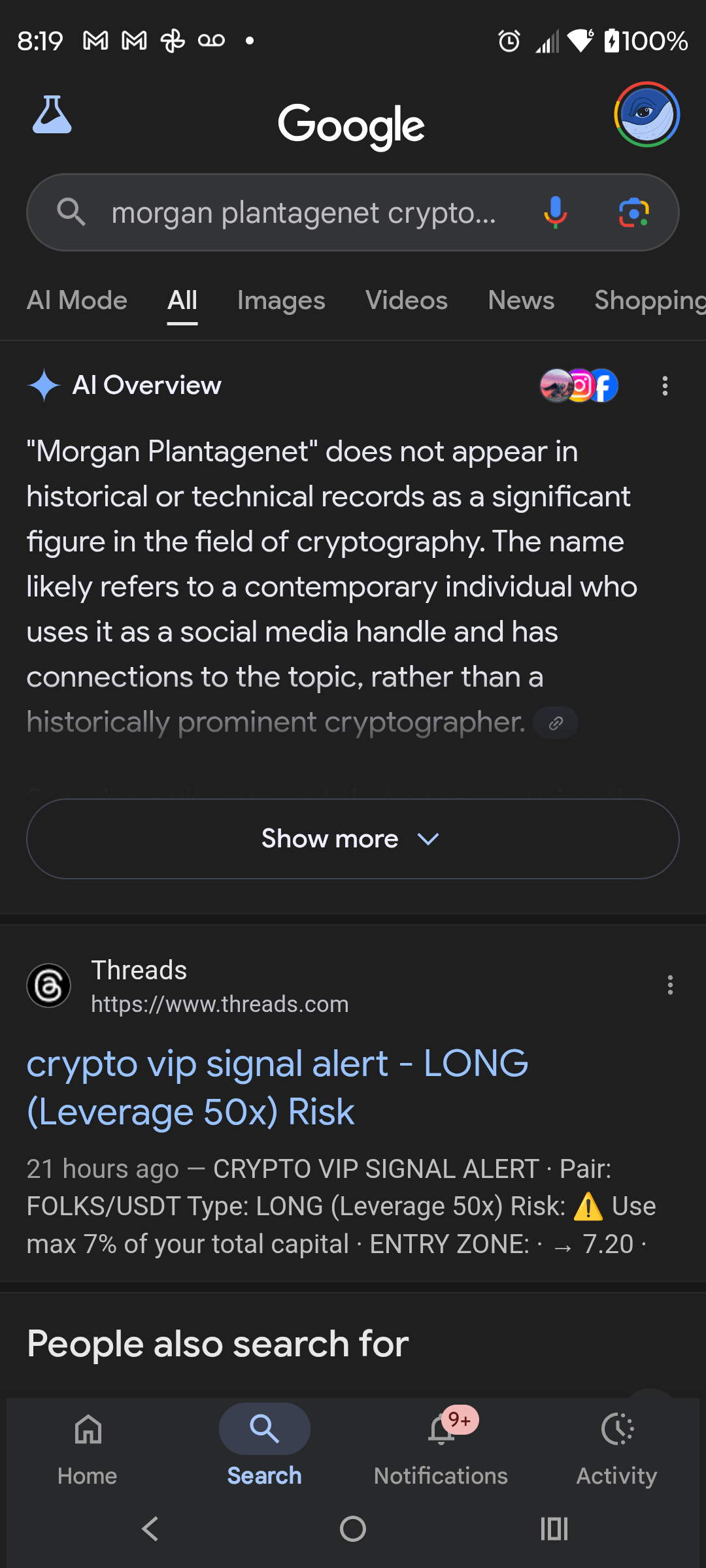Open the link chip after the AI Overview text
This screenshot has height=1568, width=706.
[555, 723]
